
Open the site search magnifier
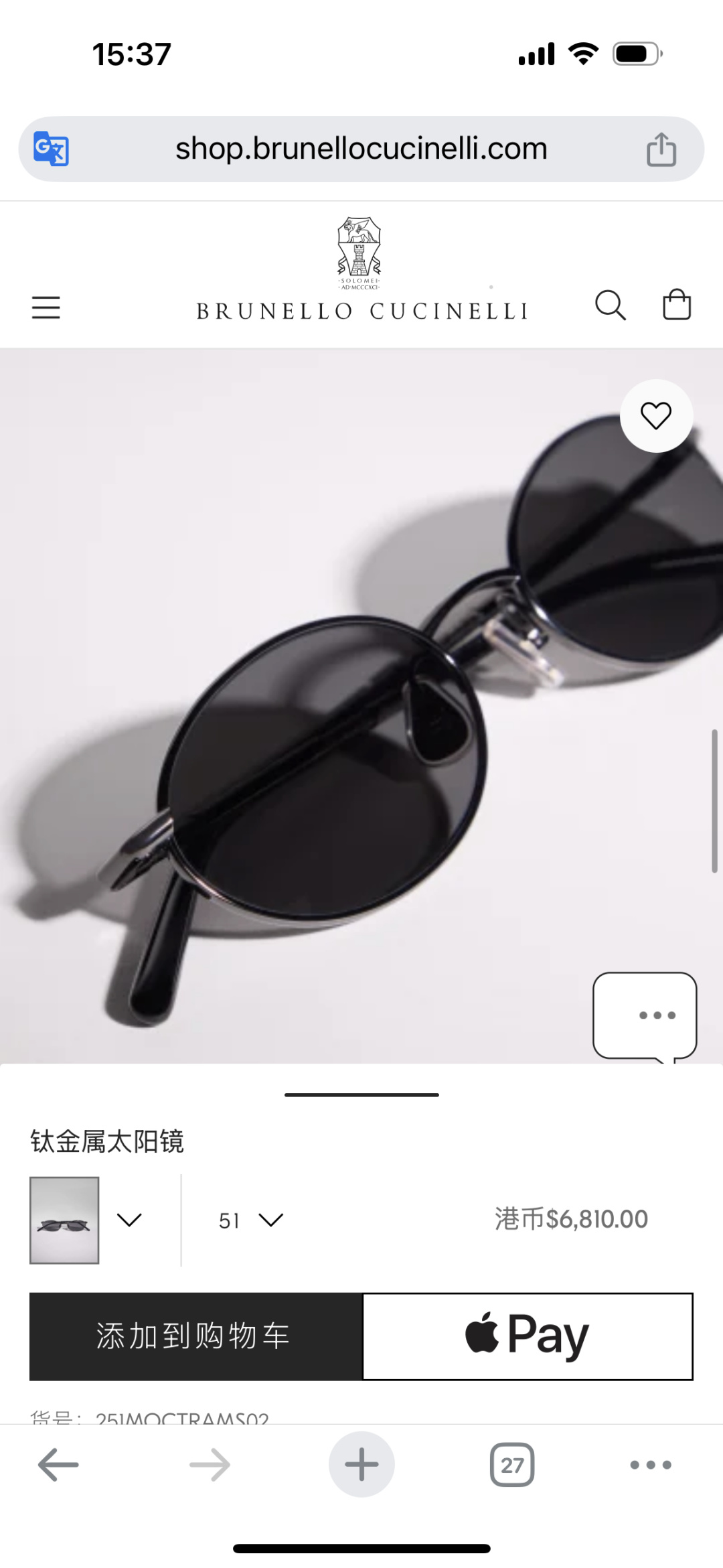[x=610, y=306]
